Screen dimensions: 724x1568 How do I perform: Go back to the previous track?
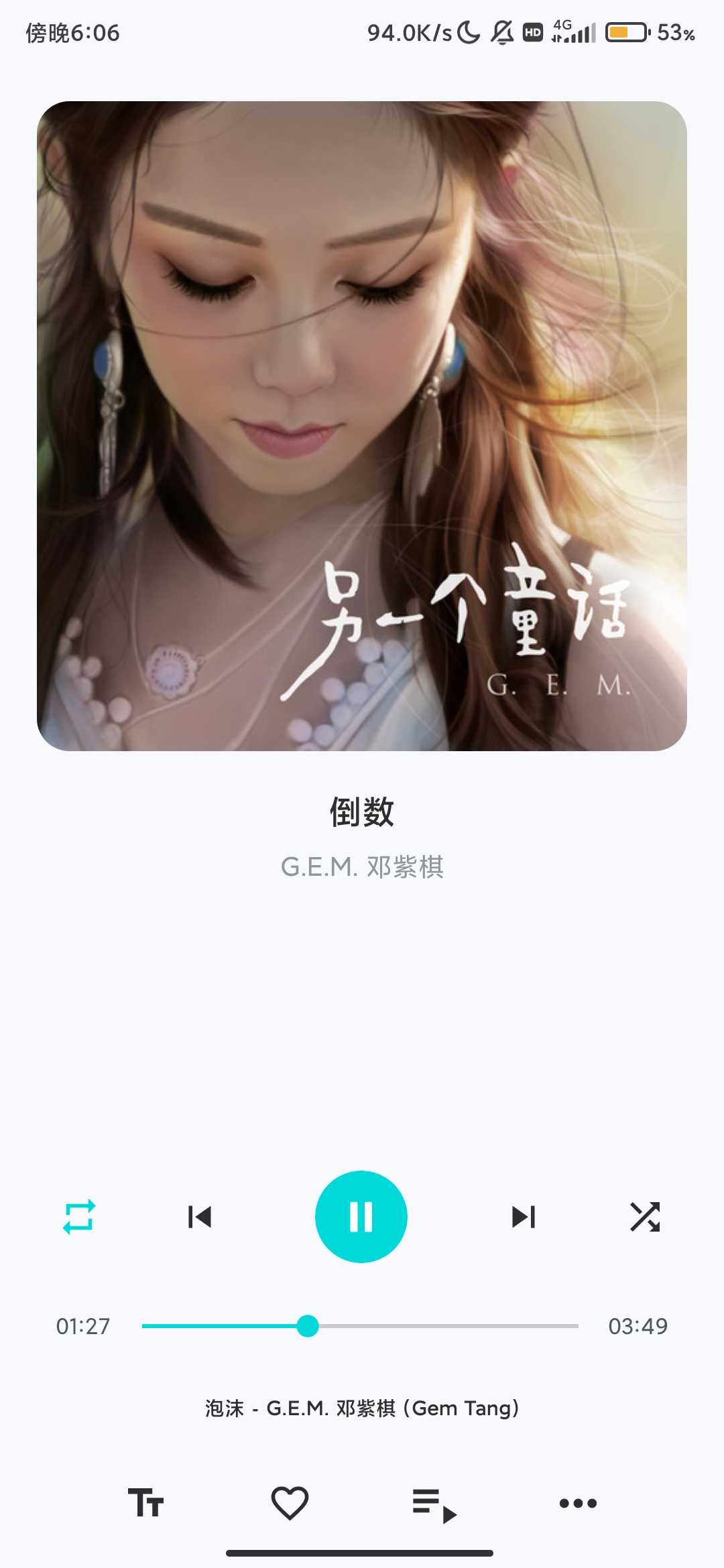pos(200,1217)
